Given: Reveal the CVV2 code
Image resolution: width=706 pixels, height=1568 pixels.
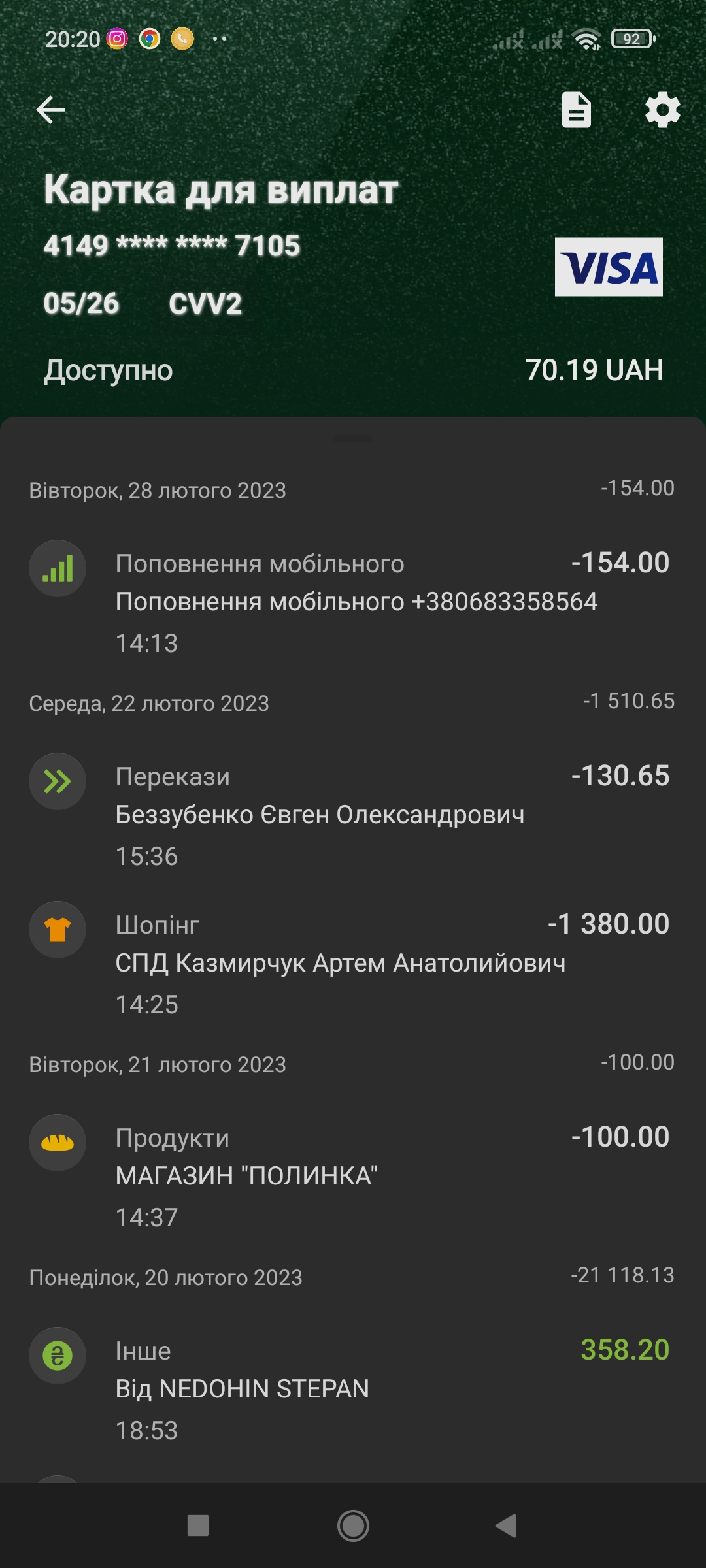Looking at the screenshot, I should 205,304.
